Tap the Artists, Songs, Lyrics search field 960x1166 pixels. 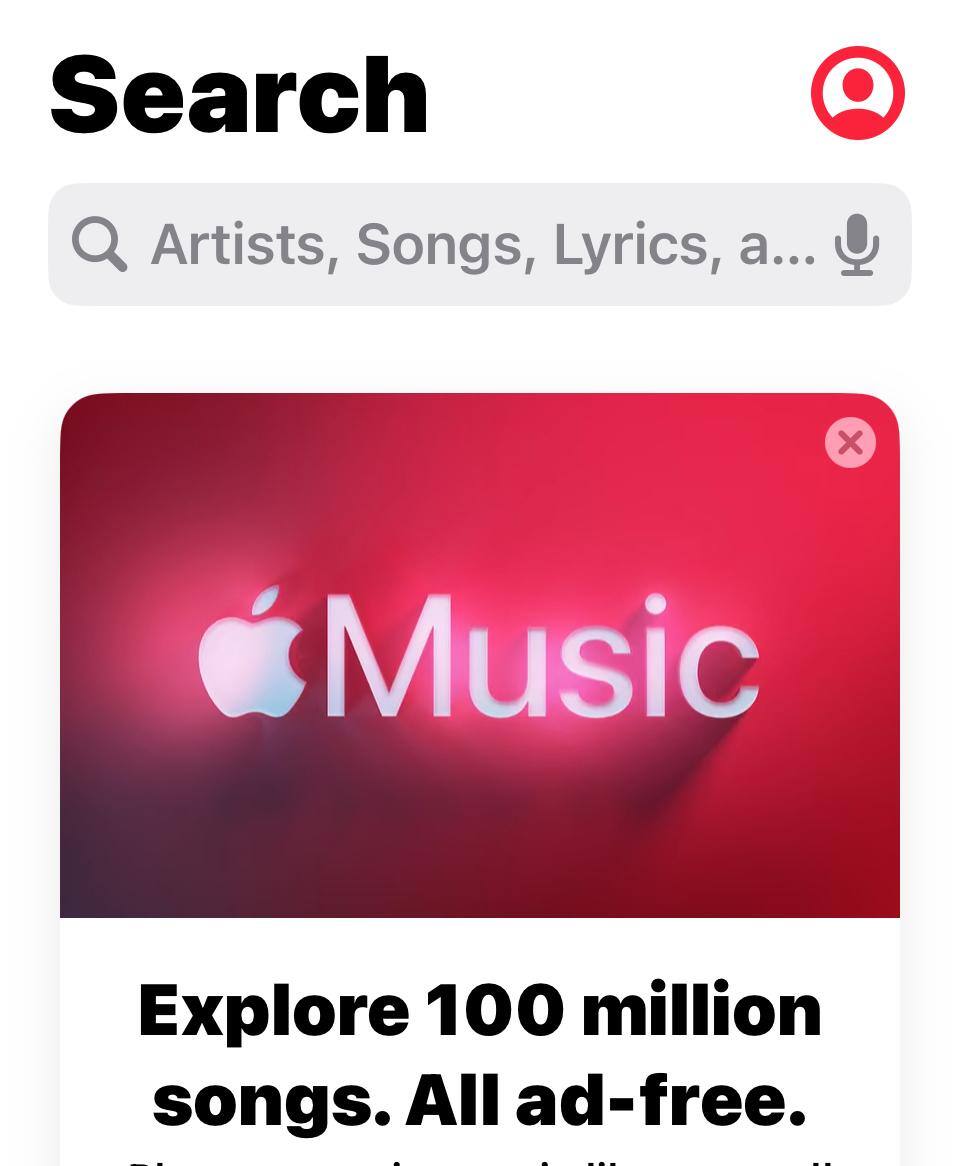pos(480,244)
